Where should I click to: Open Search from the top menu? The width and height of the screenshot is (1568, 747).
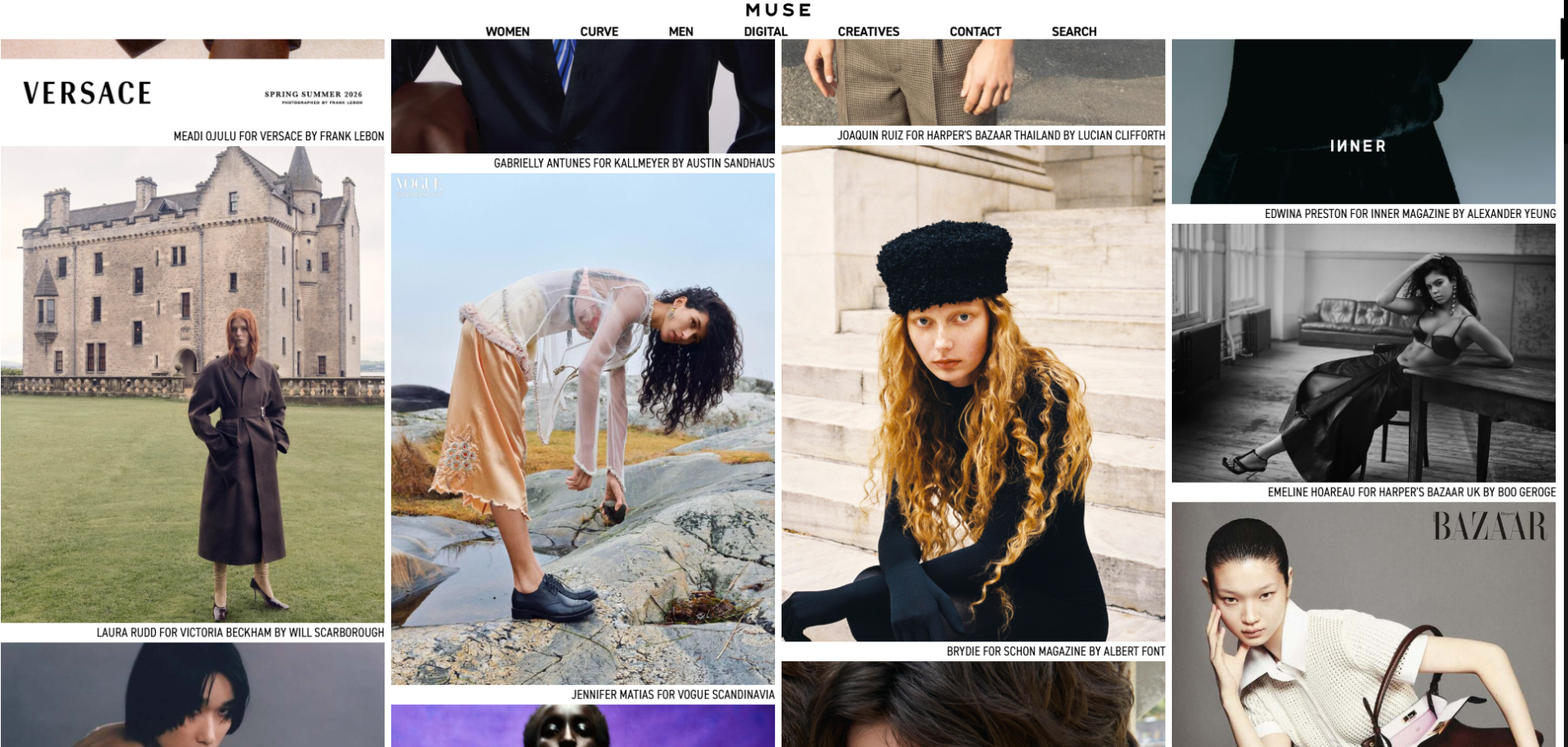click(1073, 31)
